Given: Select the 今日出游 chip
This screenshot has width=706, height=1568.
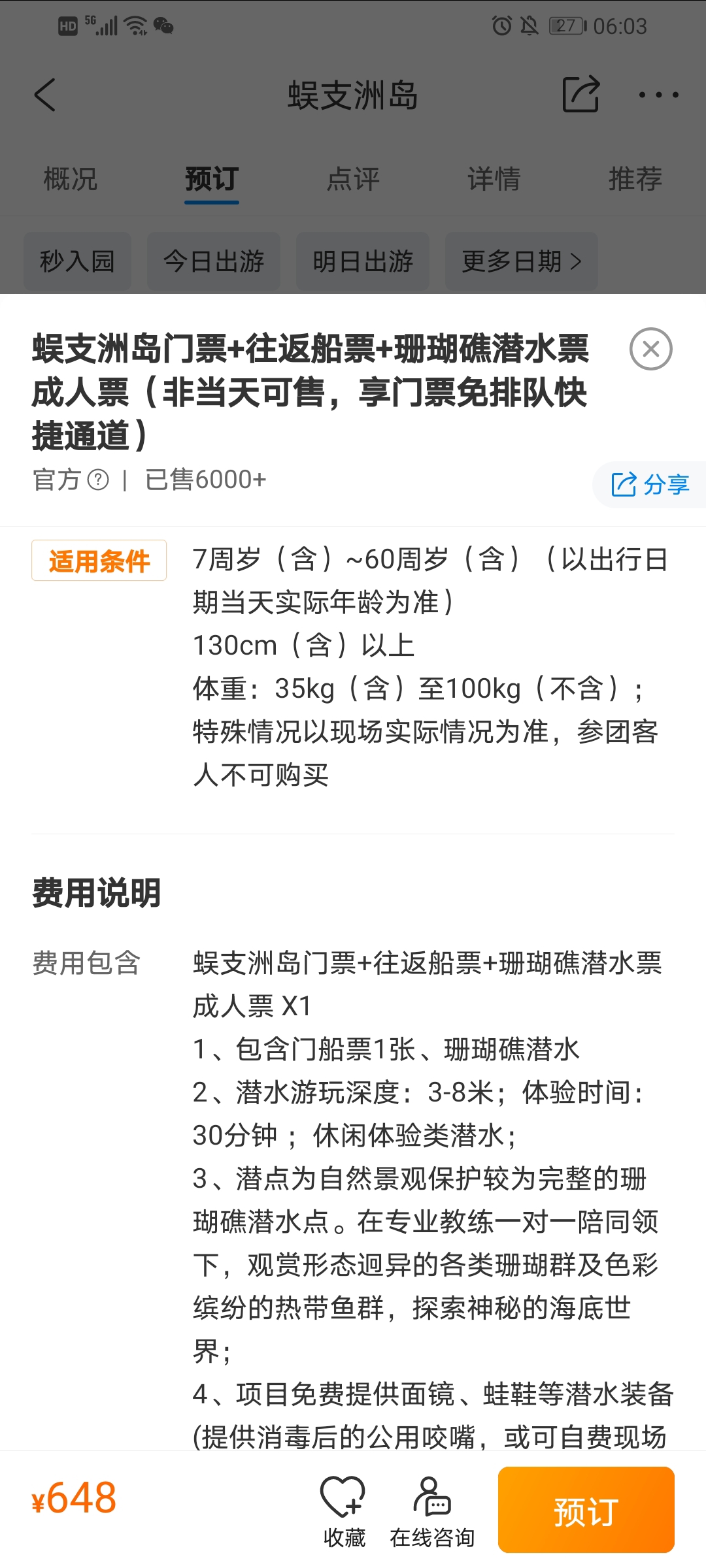Looking at the screenshot, I should coord(214,261).
